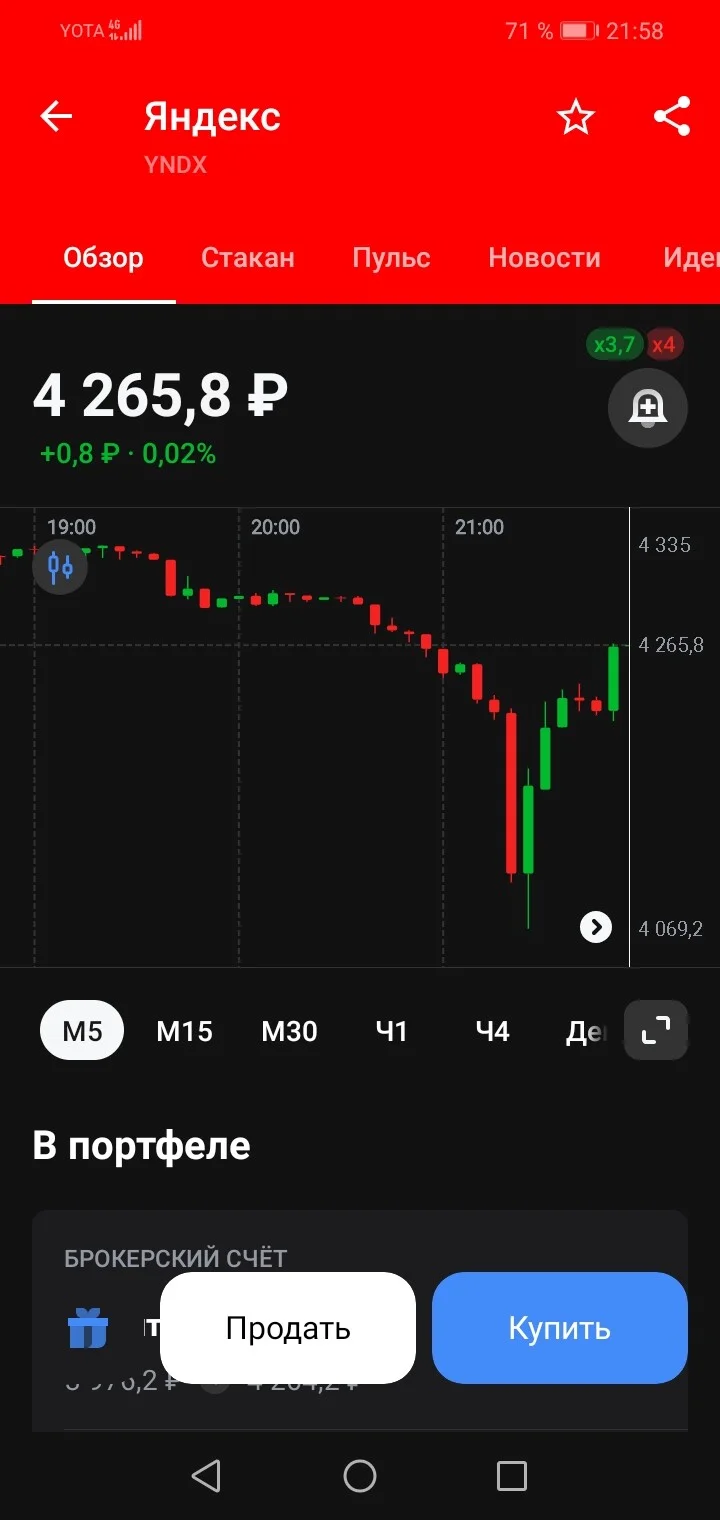The height and width of the screenshot is (1520, 720).
Task: Expand the chart to fullscreen
Action: pyautogui.click(x=656, y=1030)
